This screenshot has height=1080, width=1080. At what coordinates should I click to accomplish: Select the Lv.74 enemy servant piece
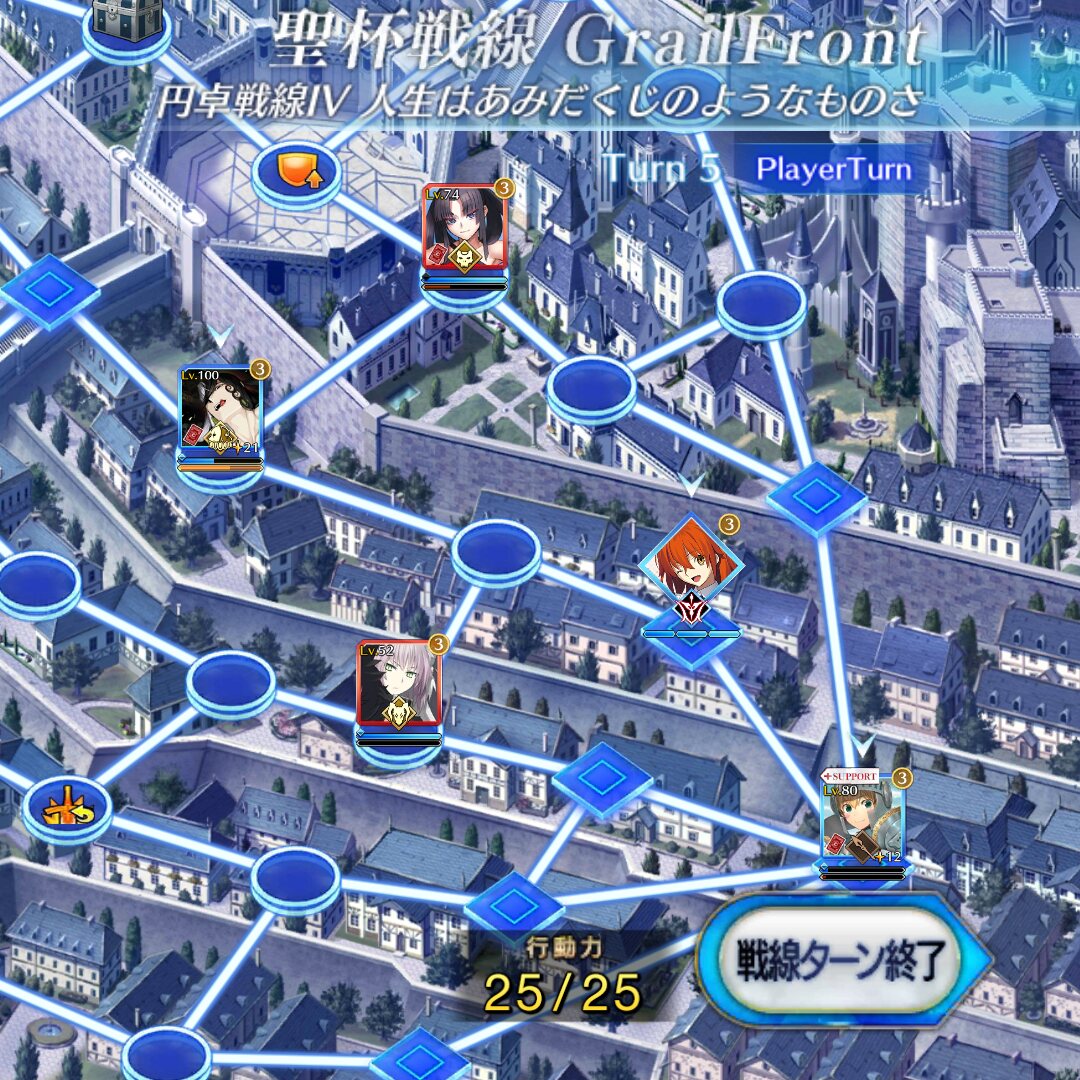(462, 232)
